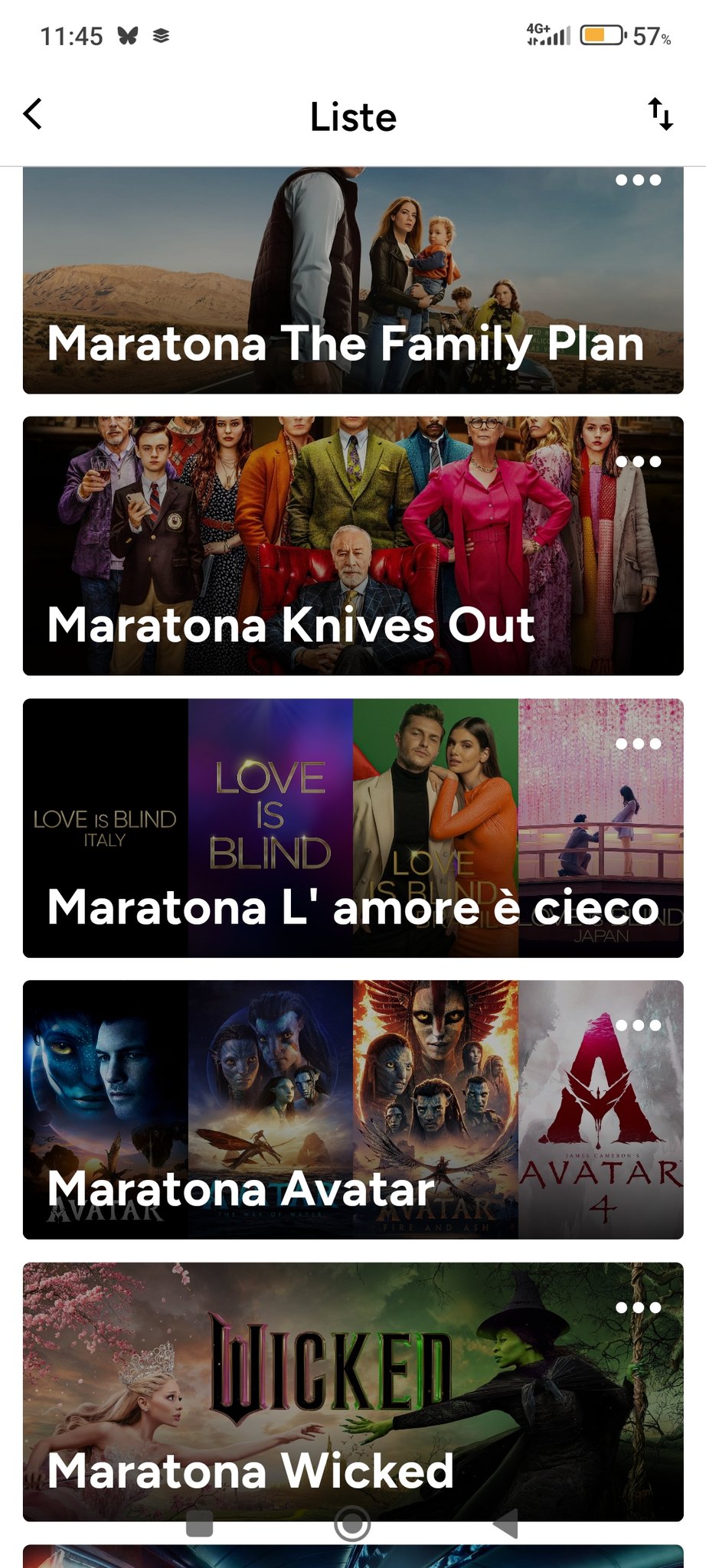Go back from the Liste screen
This screenshot has height=1568, width=706.
coord(33,115)
